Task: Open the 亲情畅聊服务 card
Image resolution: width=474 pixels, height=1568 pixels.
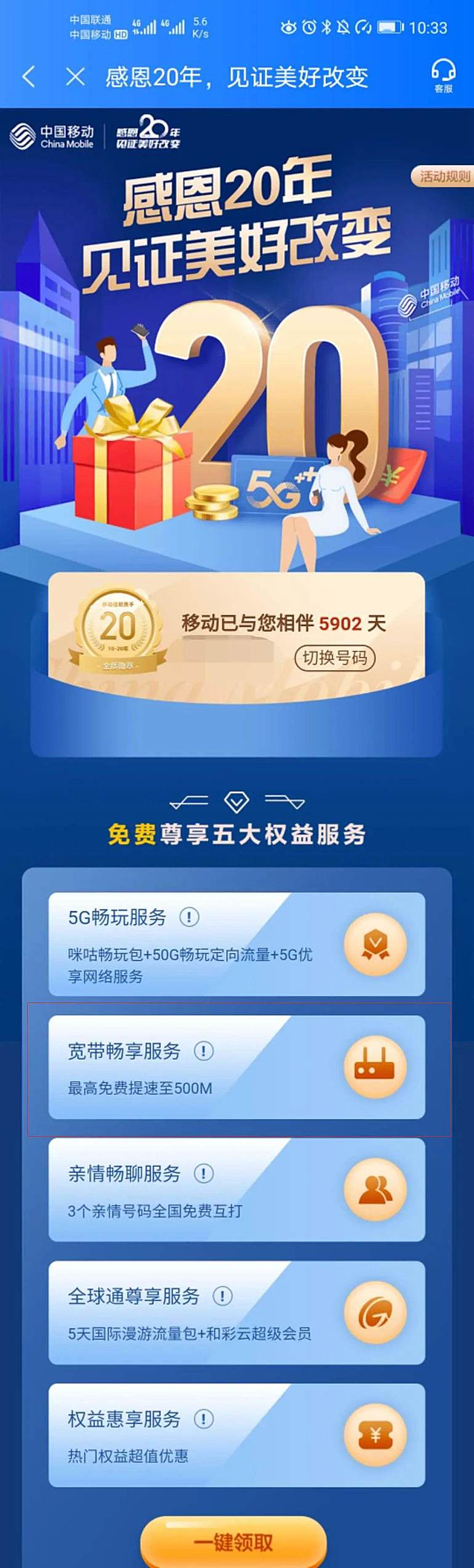Action: click(236, 1190)
